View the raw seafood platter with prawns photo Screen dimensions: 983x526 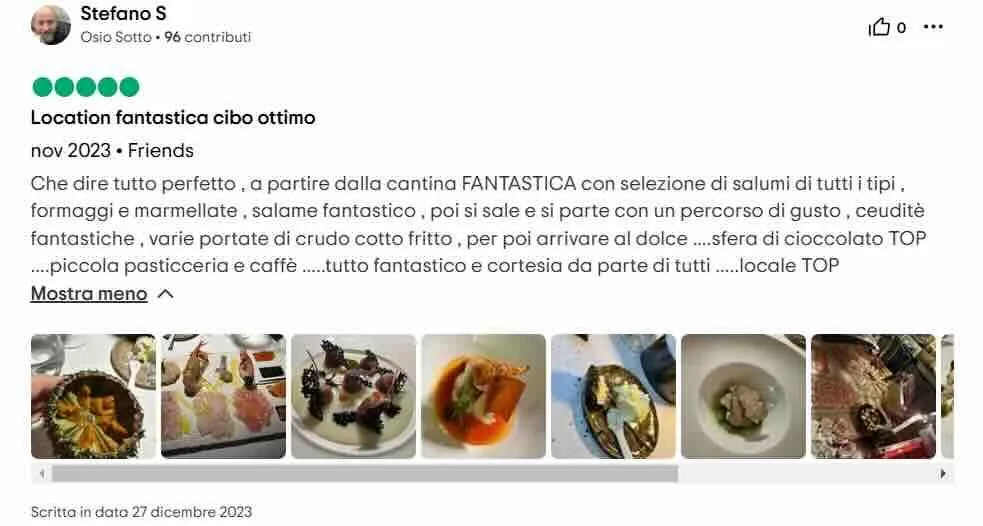[223, 396]
